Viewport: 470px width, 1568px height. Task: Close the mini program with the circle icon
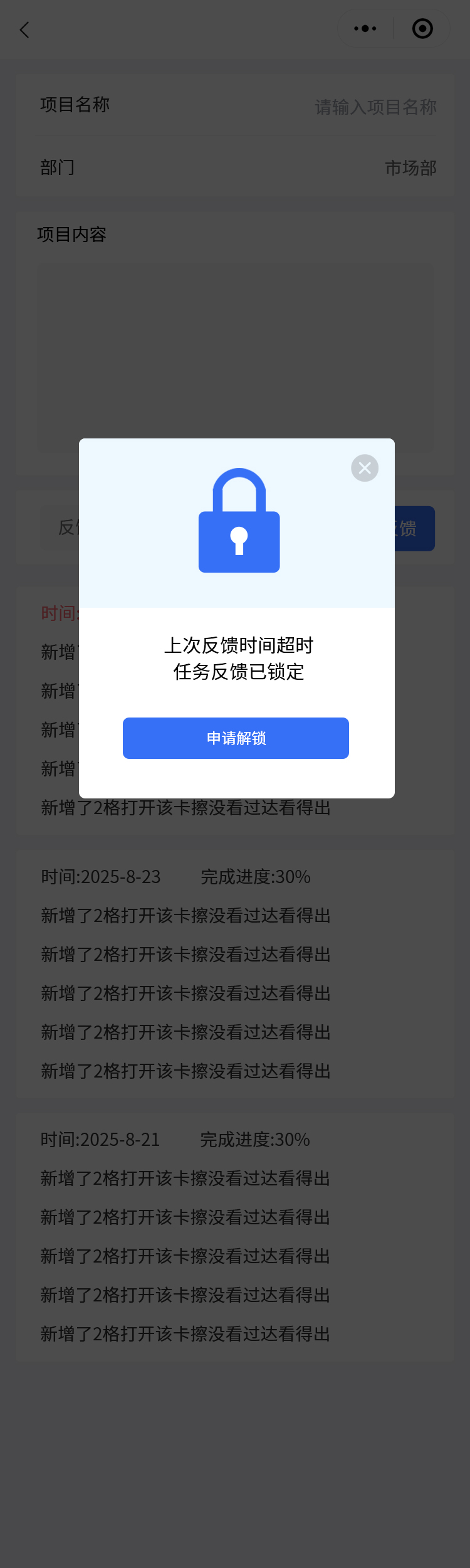(422, 29)
